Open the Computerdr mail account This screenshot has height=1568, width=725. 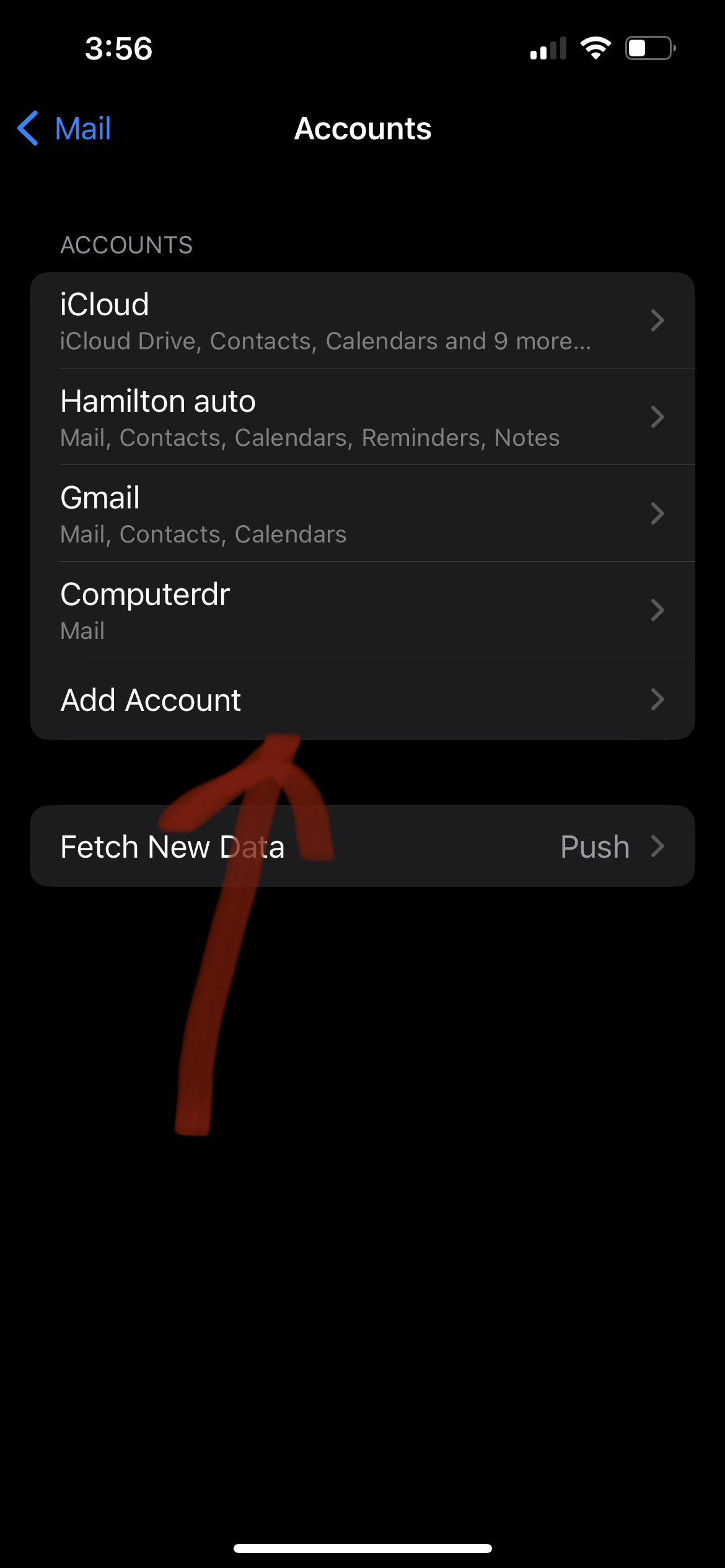tap(362, 610)
